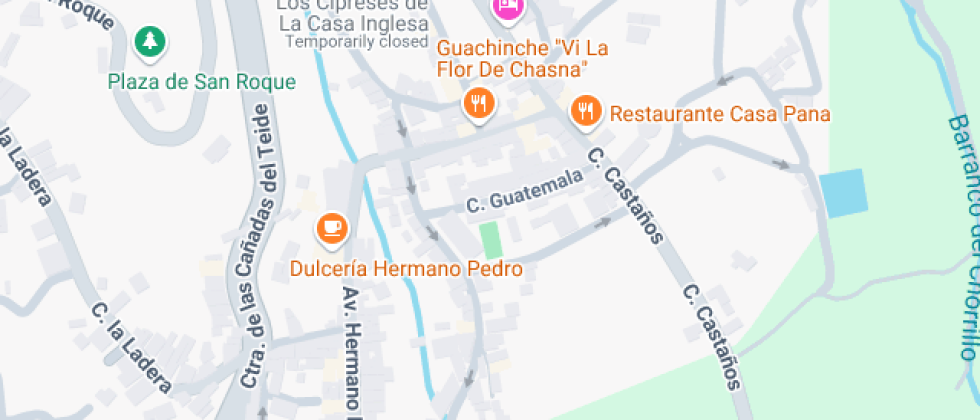Select Restaurante Casa Pana restaurant pin
Screen dimensions: 980x420
point(586,112)
